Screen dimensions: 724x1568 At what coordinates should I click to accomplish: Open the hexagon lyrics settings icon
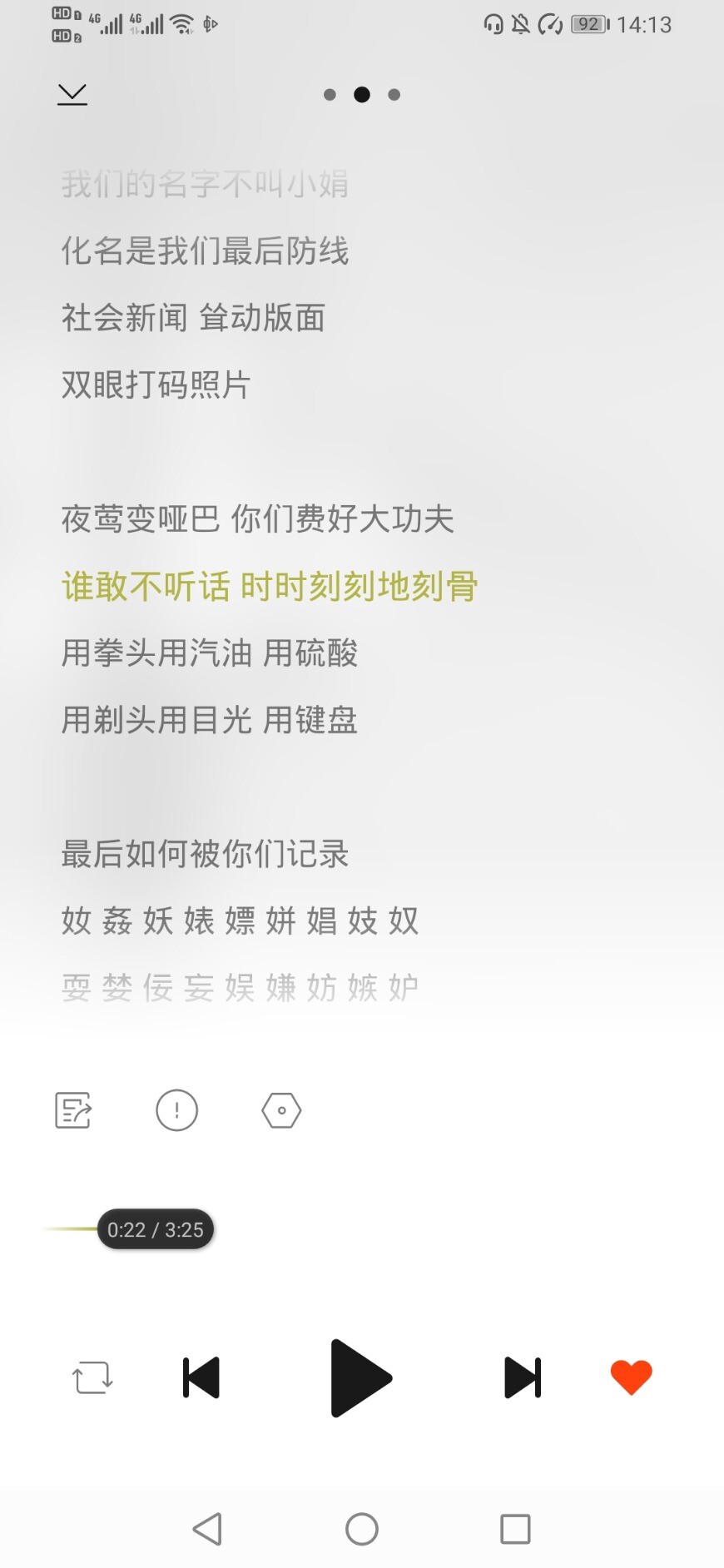[281, 1109]
